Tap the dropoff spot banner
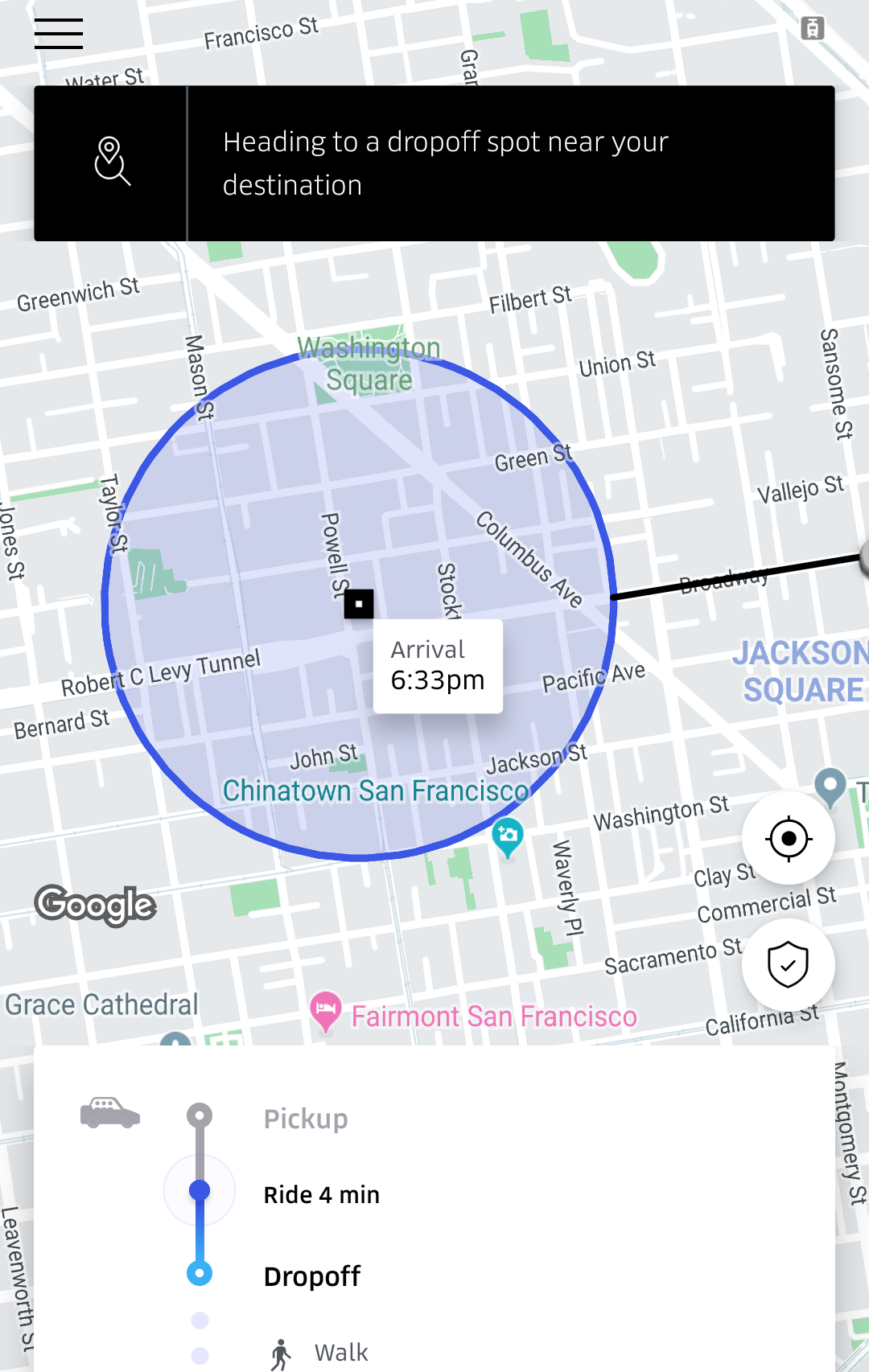869x1372 pixels. [x=434, y=163]
